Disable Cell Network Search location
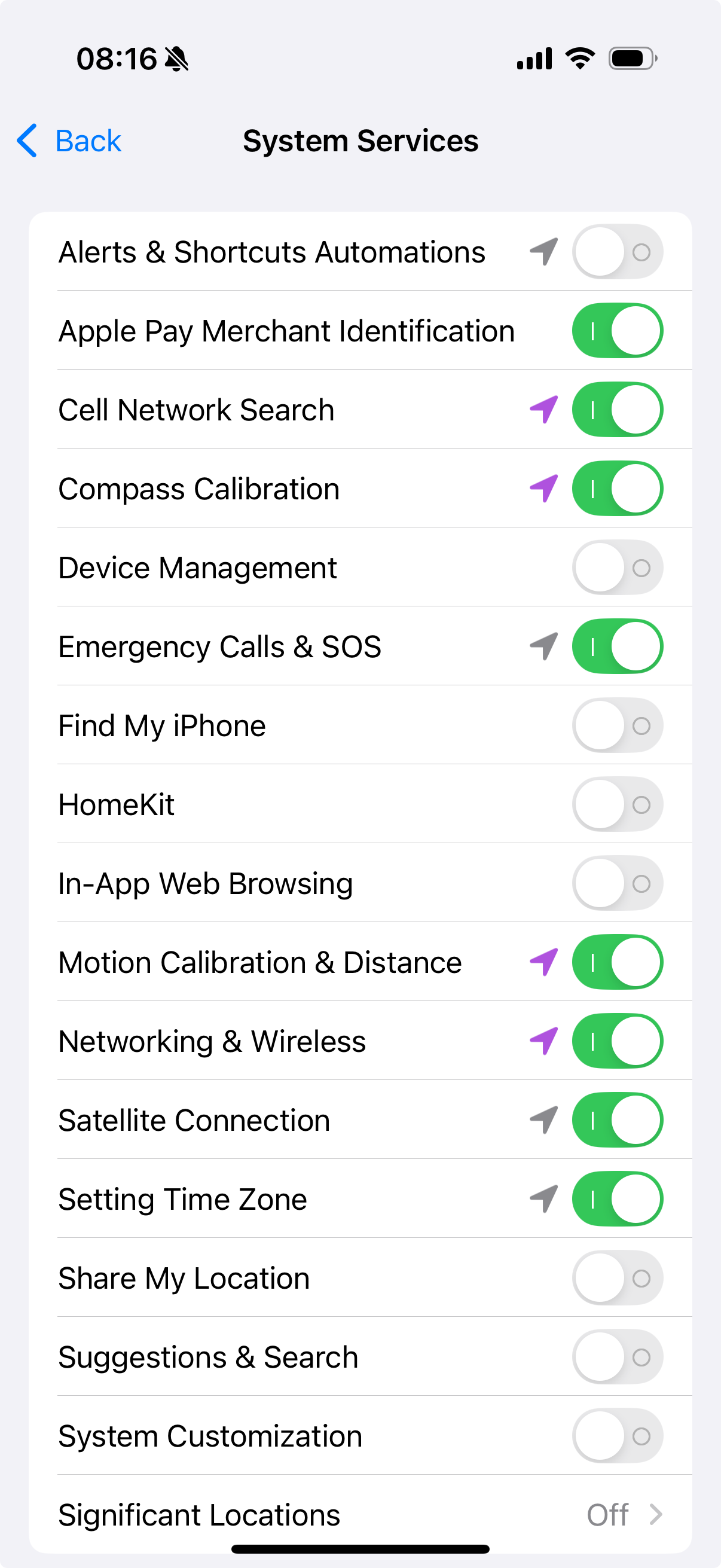The width and height of the screenshot is (721, 1568). click(x=617, y=410)
